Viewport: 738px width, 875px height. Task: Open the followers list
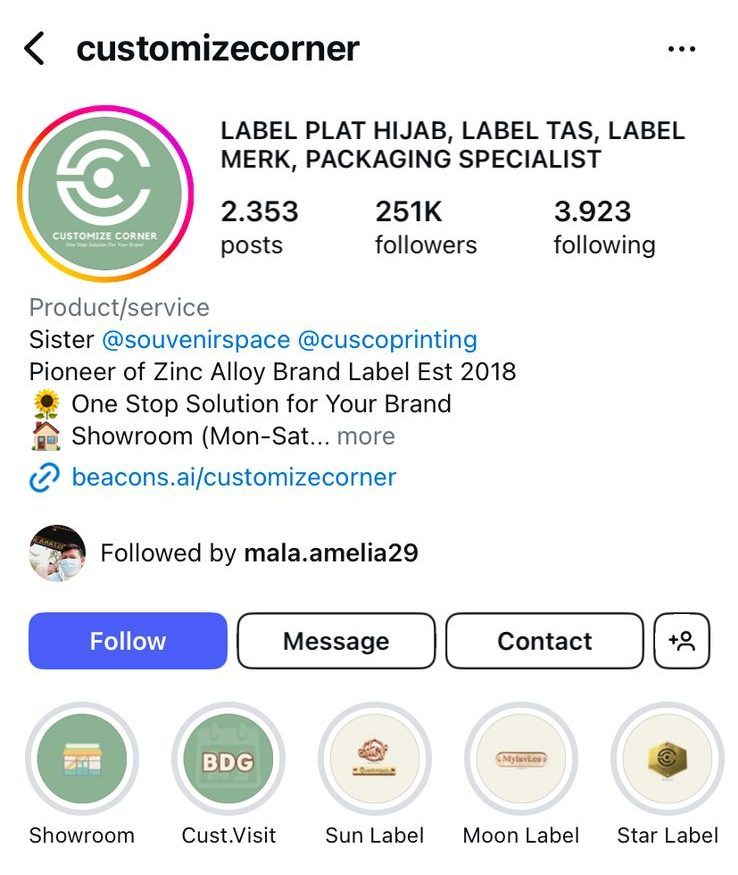pyautogui.click(x=425, y=227)
